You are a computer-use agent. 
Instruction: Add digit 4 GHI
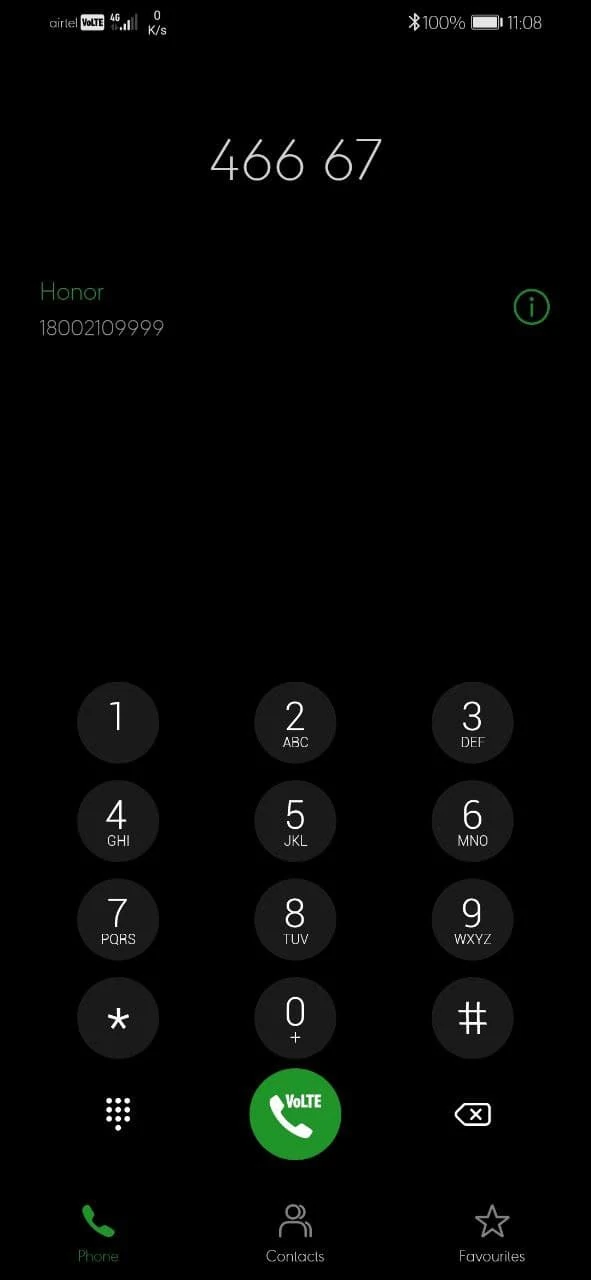click(x=118, y=821)
